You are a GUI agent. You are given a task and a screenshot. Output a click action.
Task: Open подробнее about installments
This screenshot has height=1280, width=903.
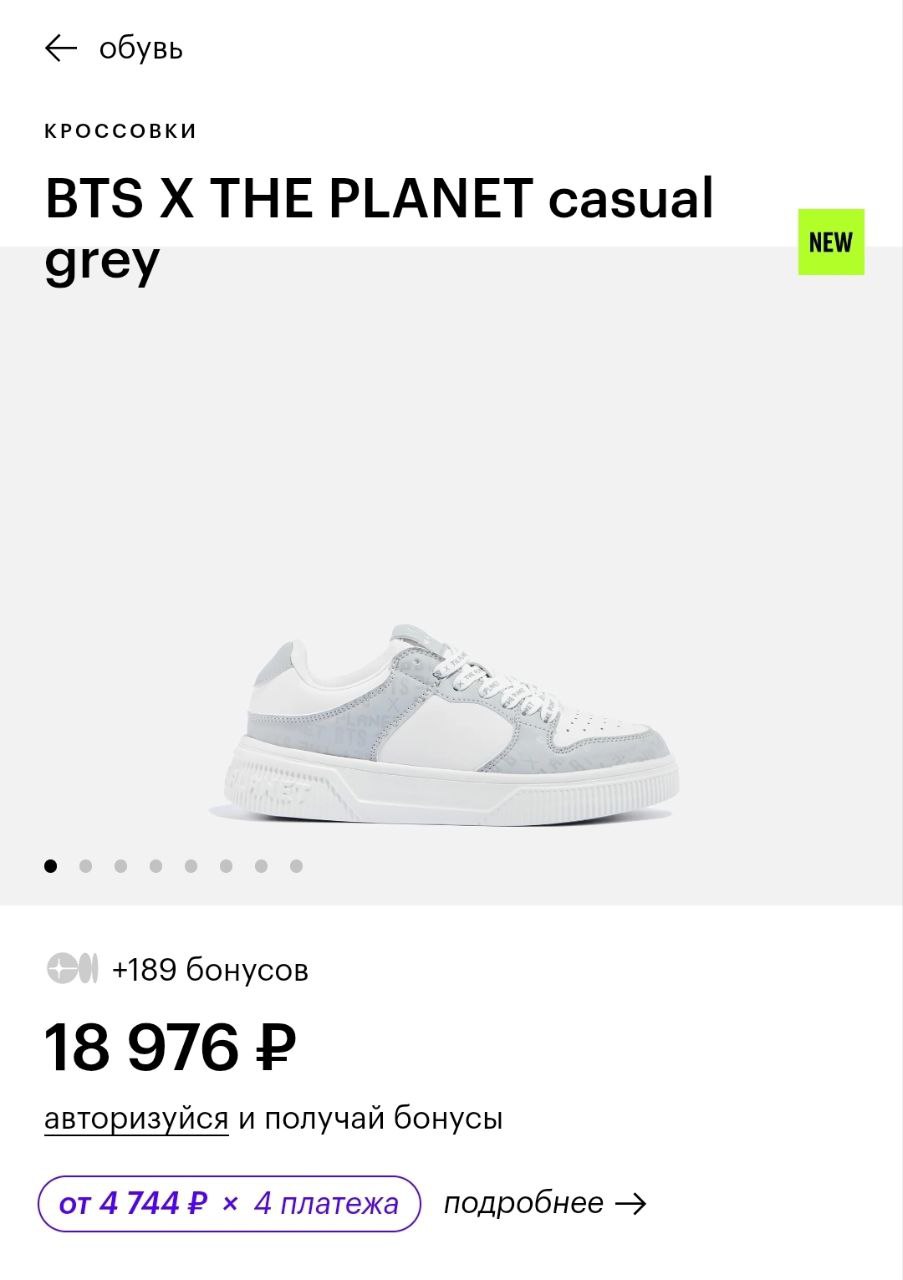[x=544, y=1202]
